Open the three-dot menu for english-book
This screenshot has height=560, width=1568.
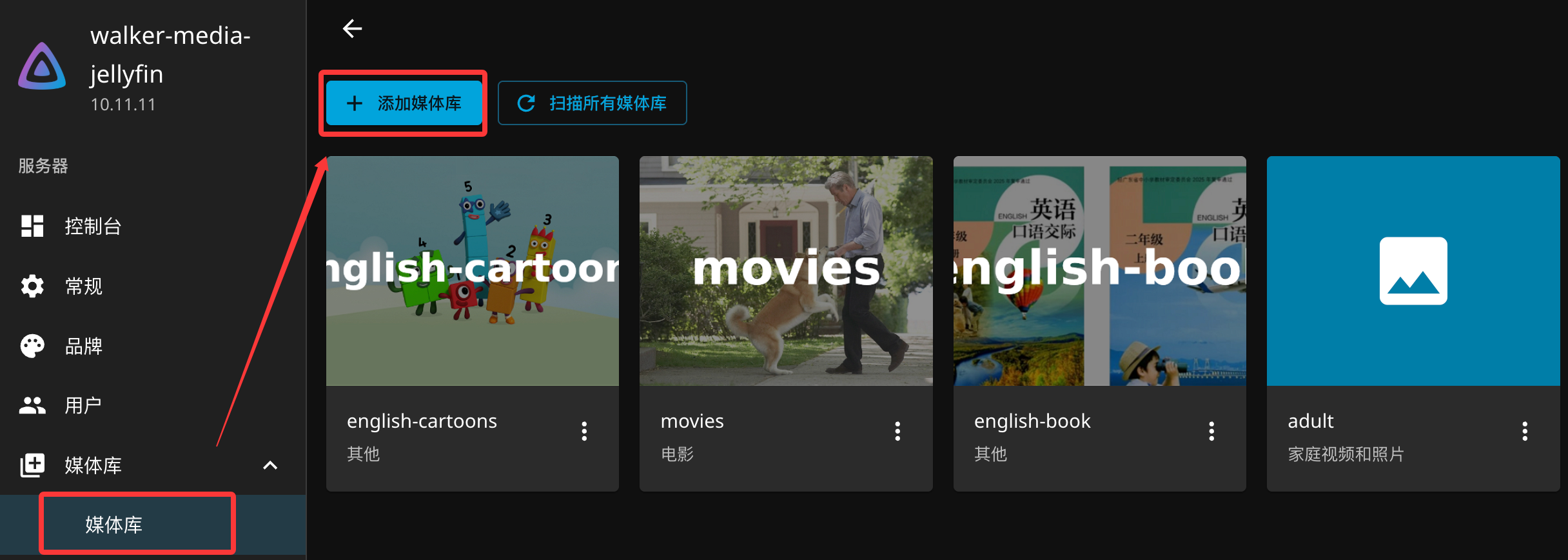[x=1211, y=431]
